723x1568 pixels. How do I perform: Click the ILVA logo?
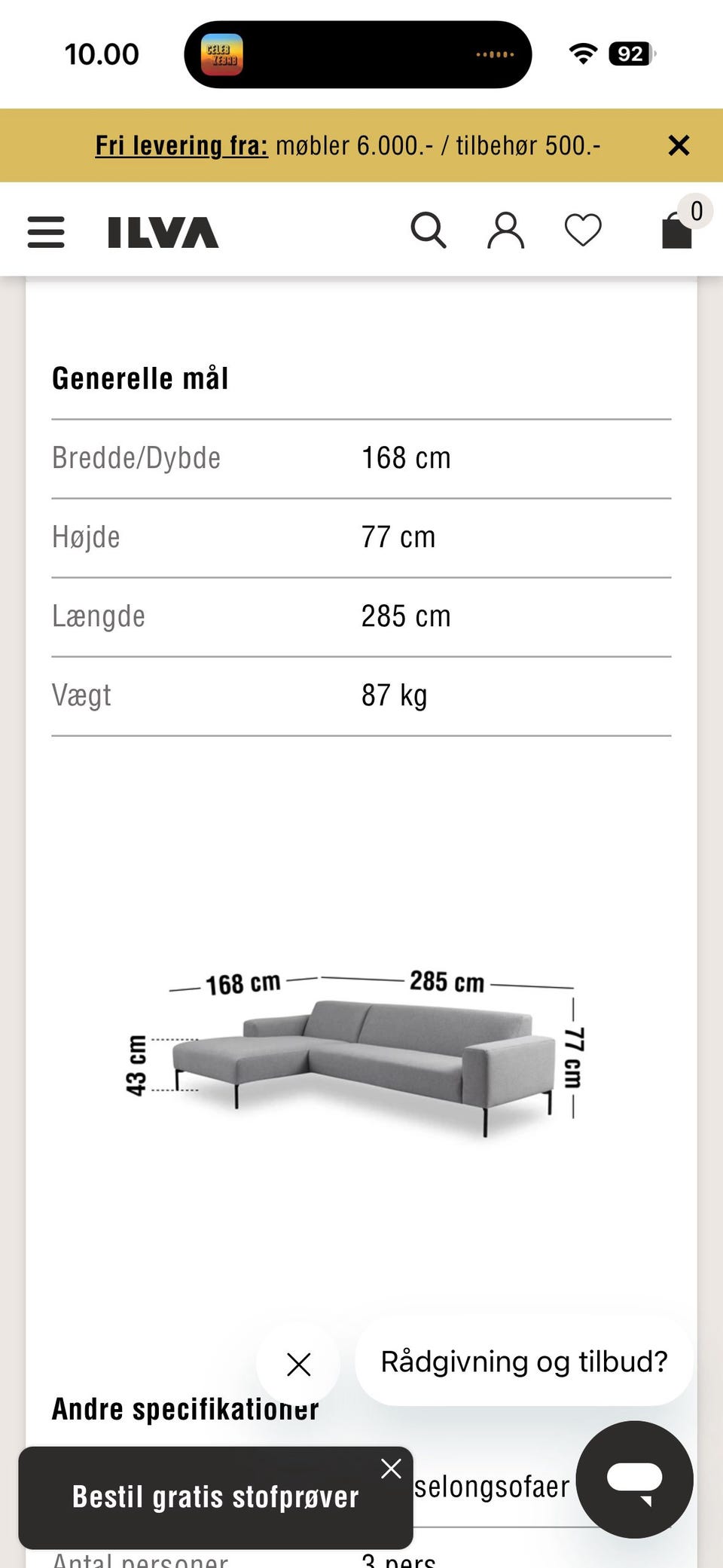162,232
